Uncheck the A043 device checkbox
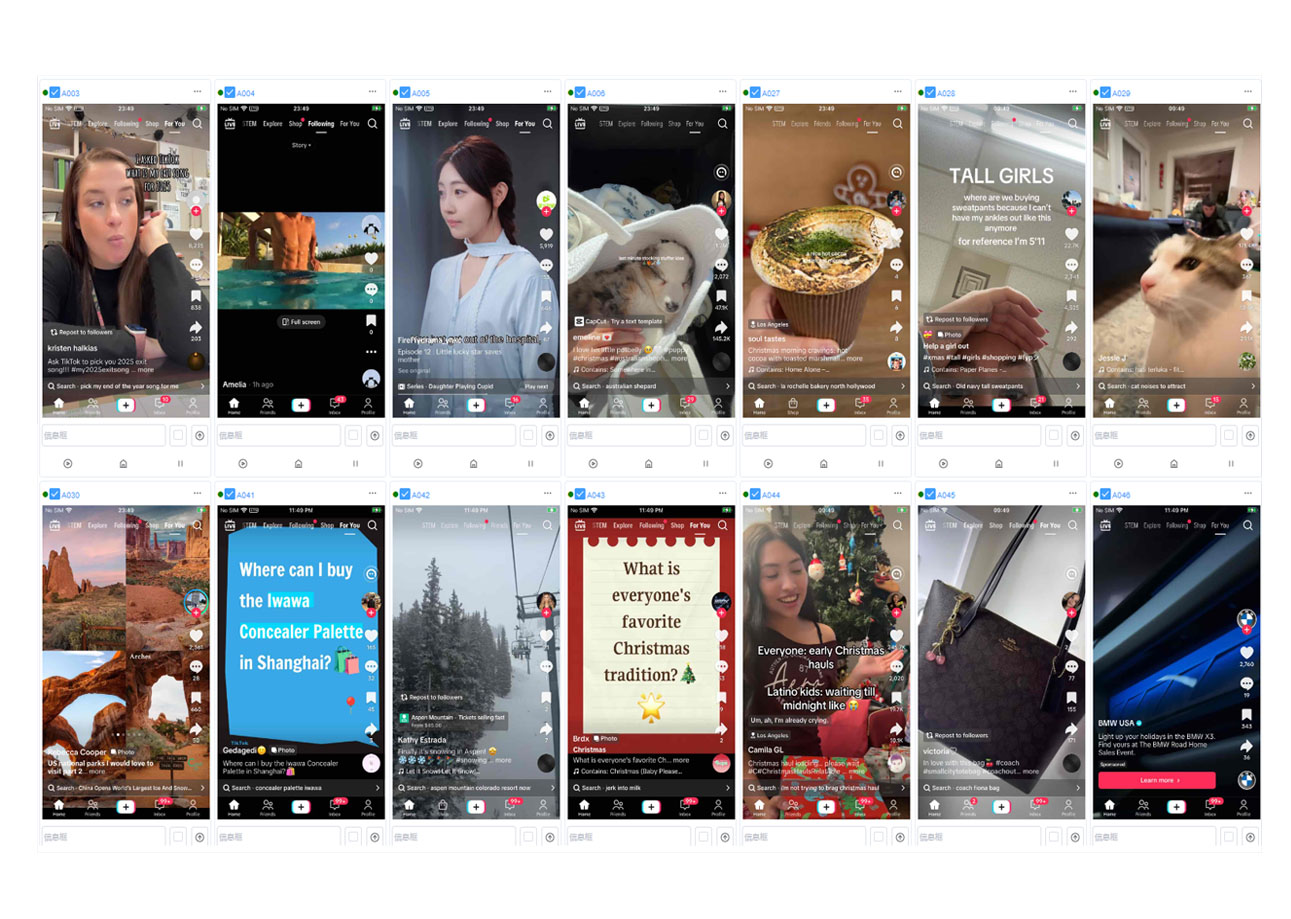1291x919 pixels. [580, 494]
